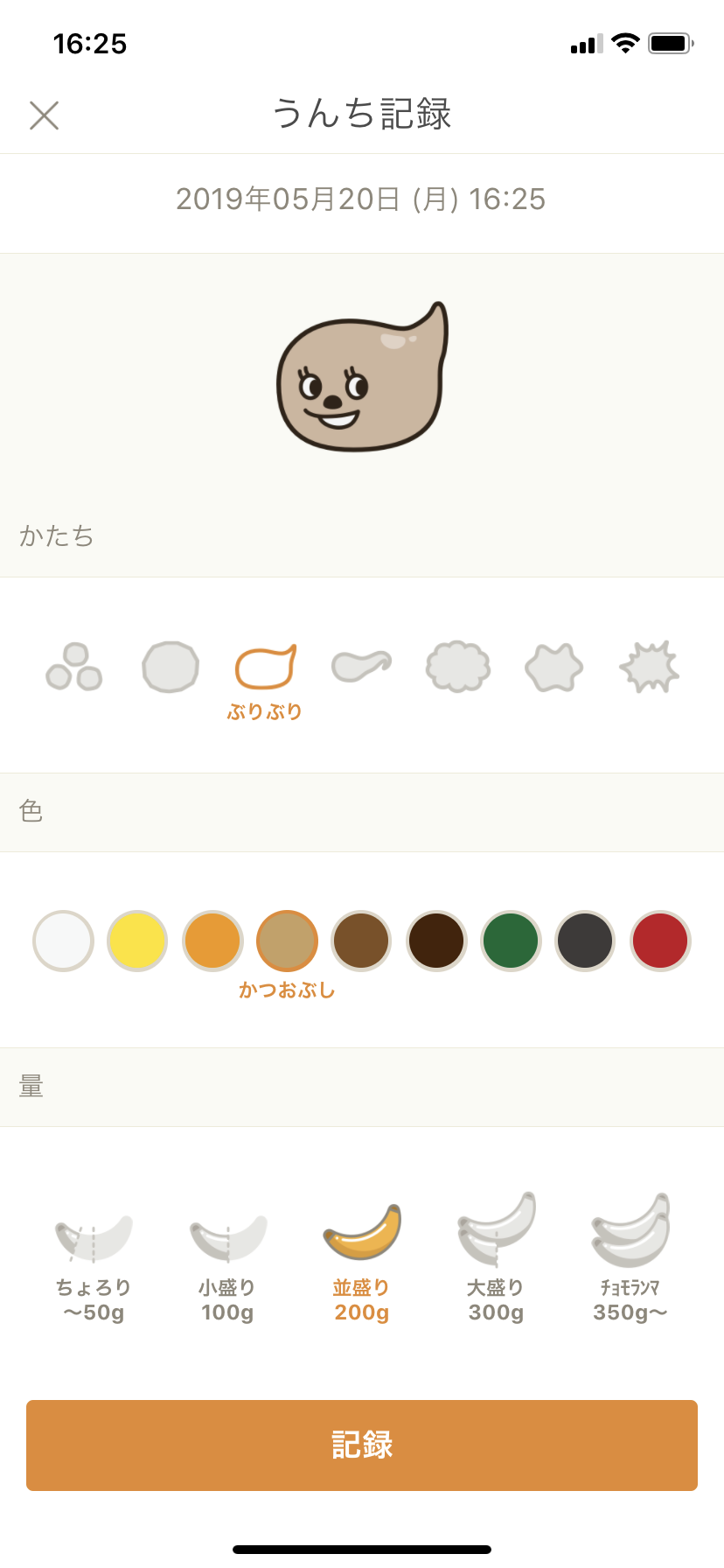Set amount to ちょろり 〜50g
The width and height of the screenshot is (724, 1568).
click(94, 1260)
